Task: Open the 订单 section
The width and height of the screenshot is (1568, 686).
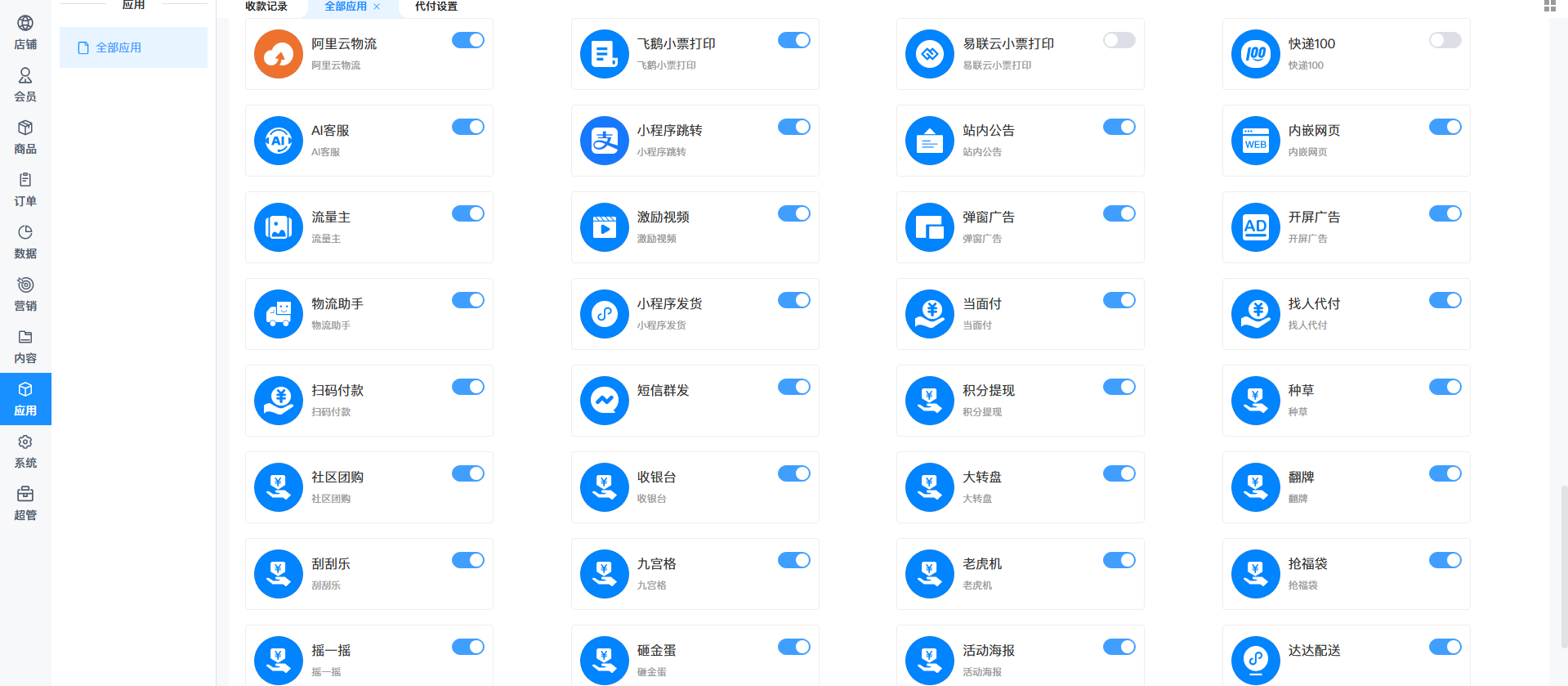Action: click(25, 190)
